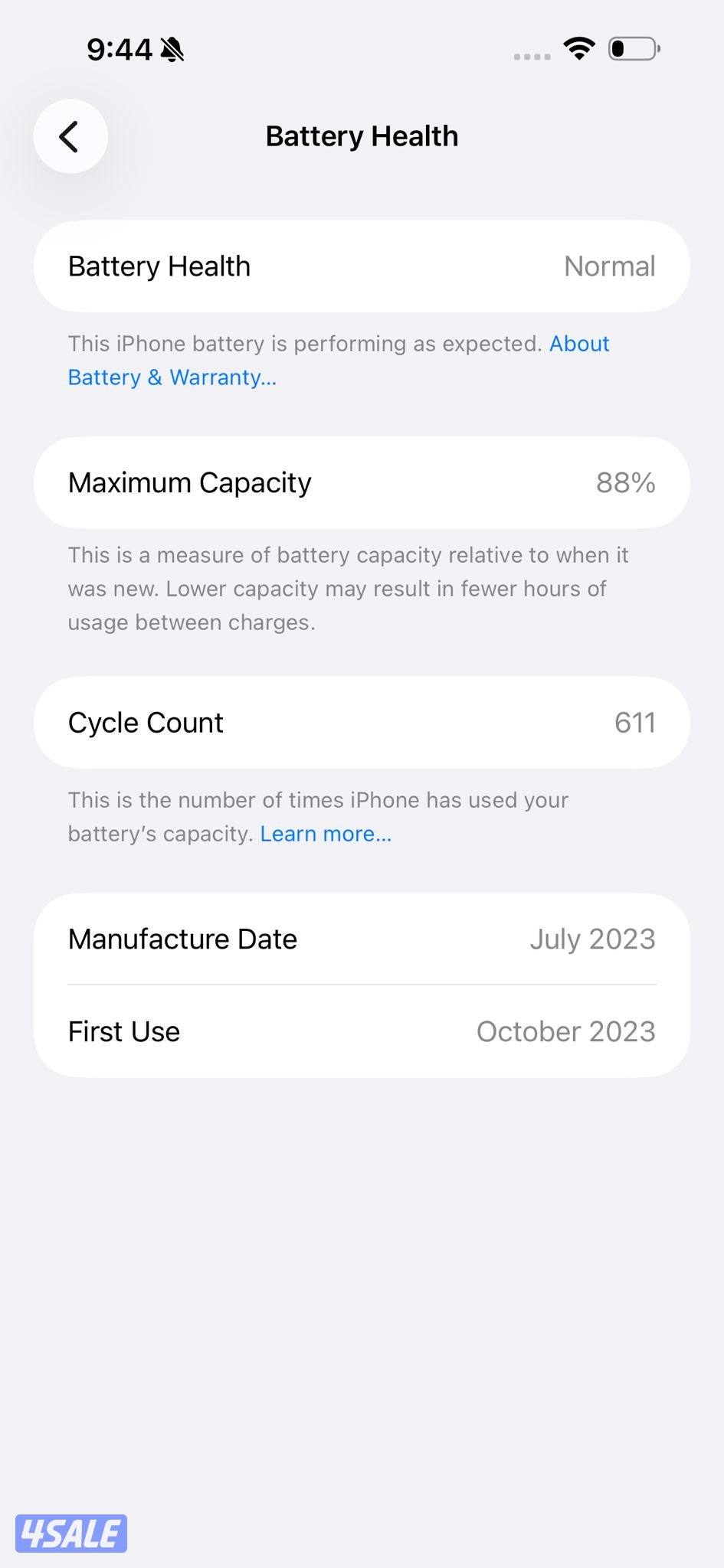Screen dimensions: 724x1568
Task: Open the Learn more link
Action: [x=326, y=833]
